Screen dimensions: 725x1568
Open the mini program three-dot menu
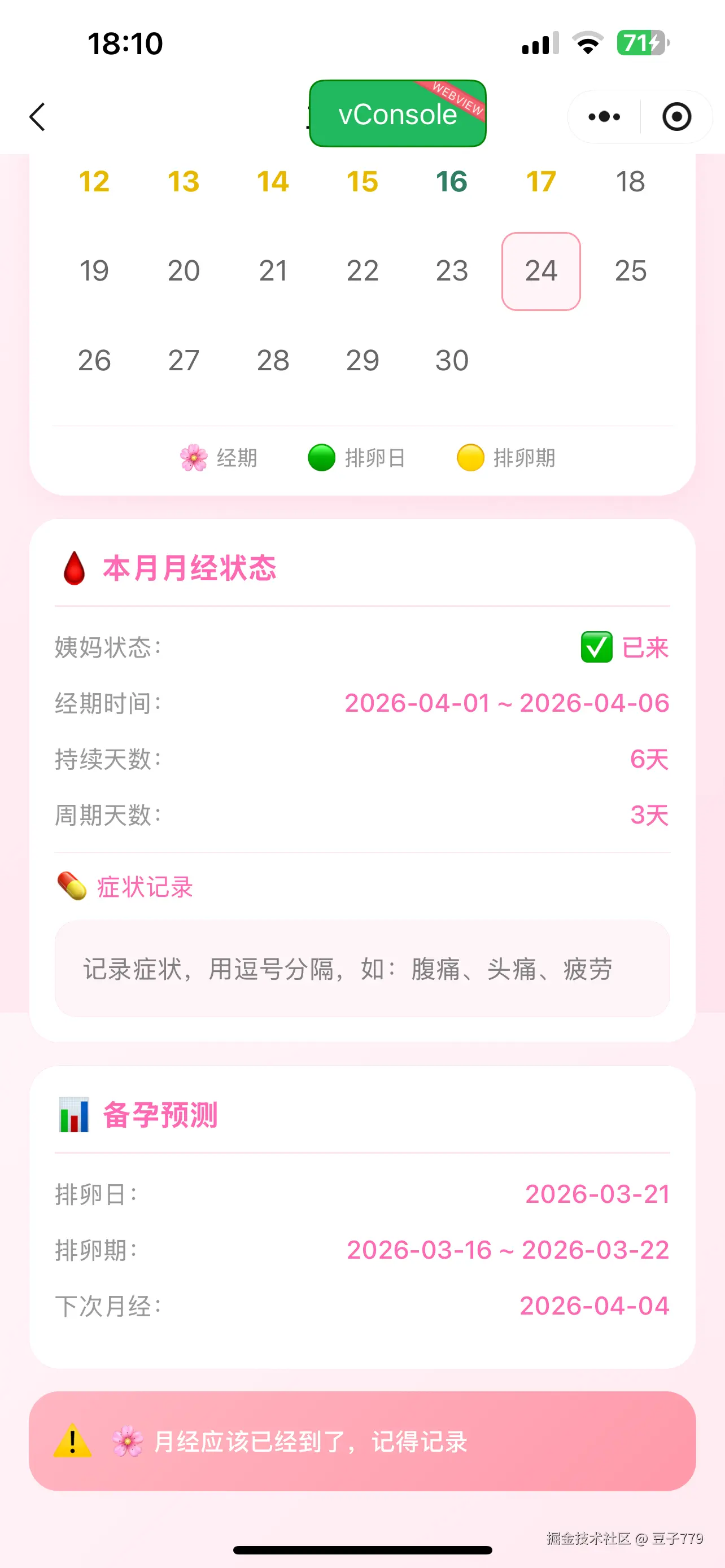tap(604, 116)
